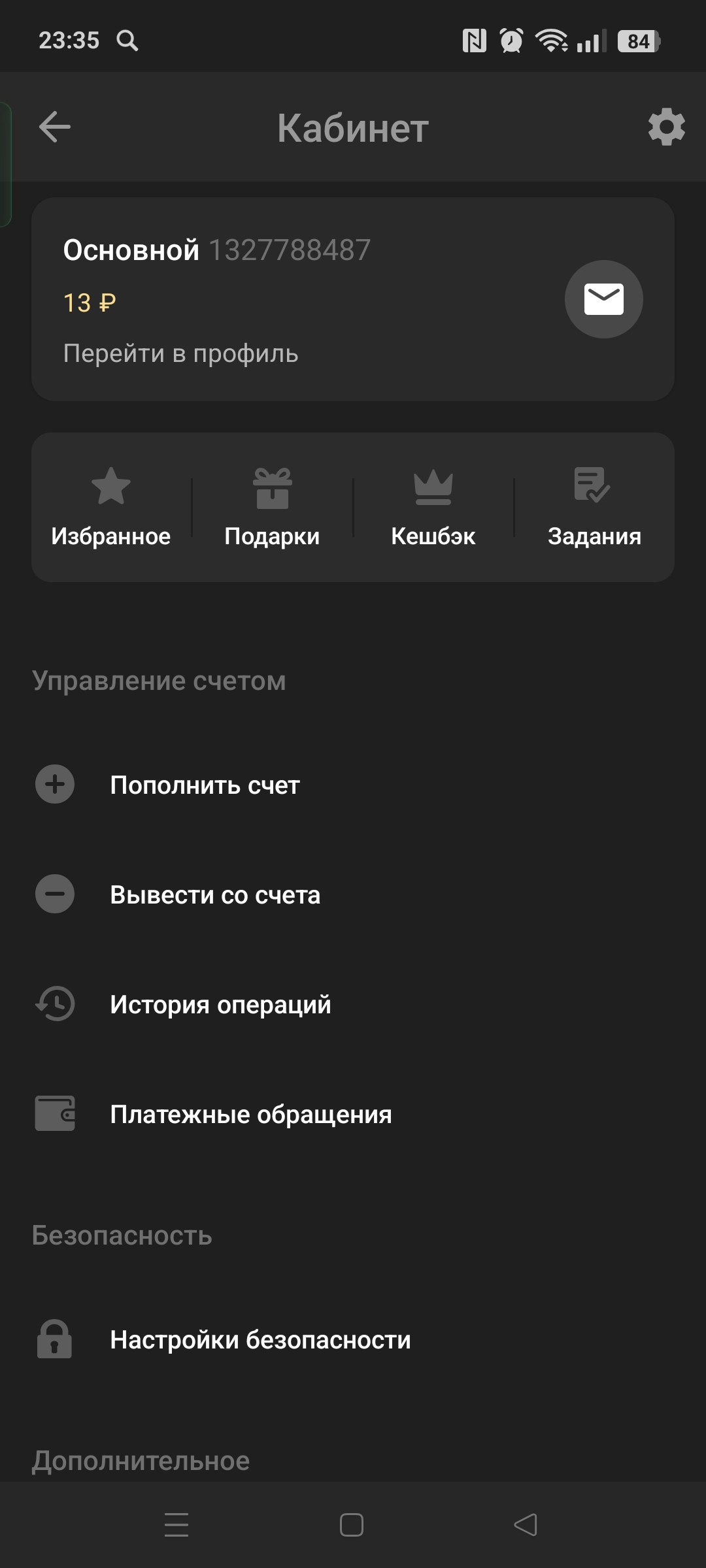Go back using the top arrow
This screenshot has width=706, height=1568.
pyautogui.click(x=55, y=127)
